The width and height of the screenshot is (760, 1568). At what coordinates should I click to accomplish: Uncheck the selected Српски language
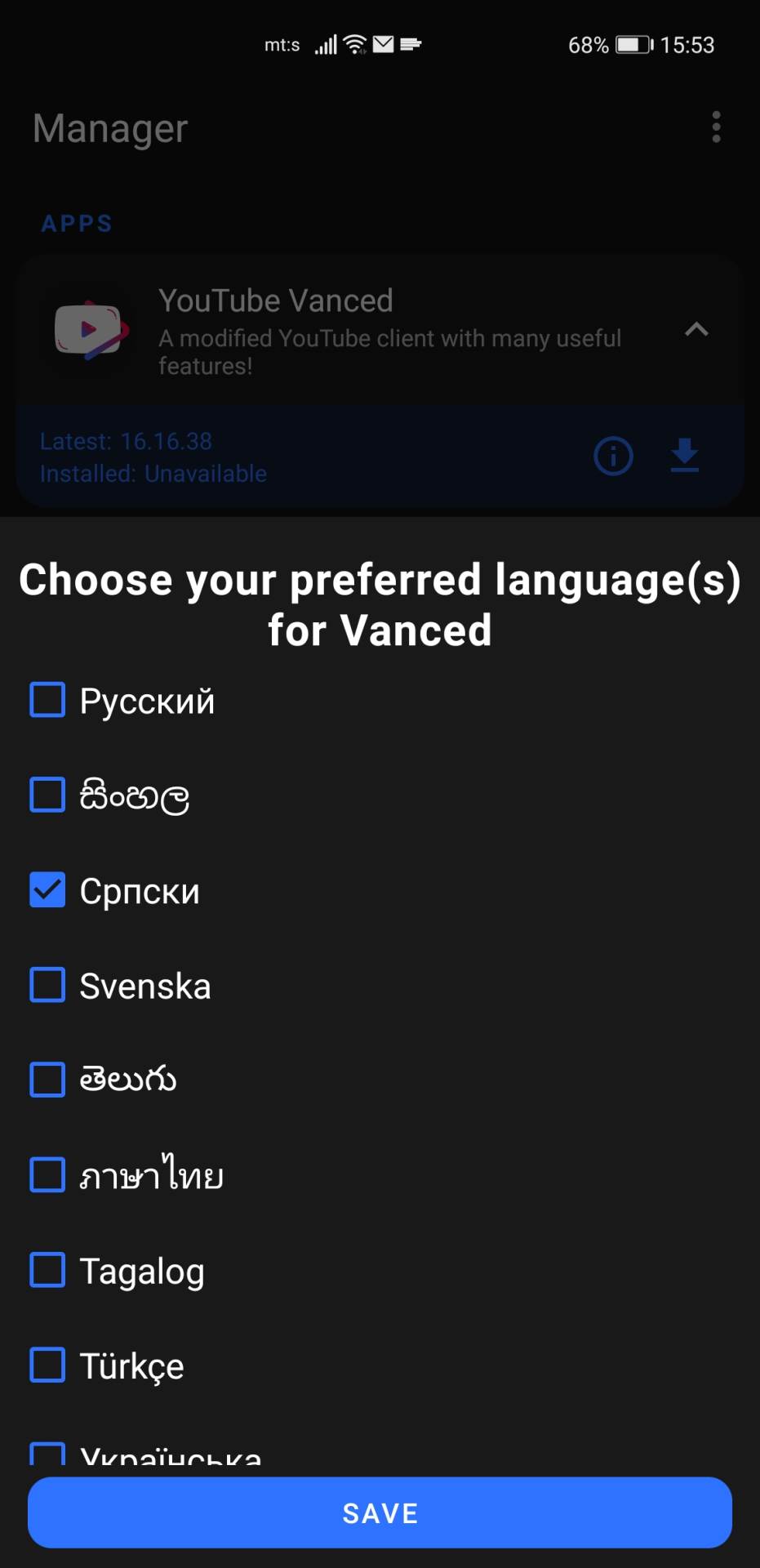pos(47,889)
